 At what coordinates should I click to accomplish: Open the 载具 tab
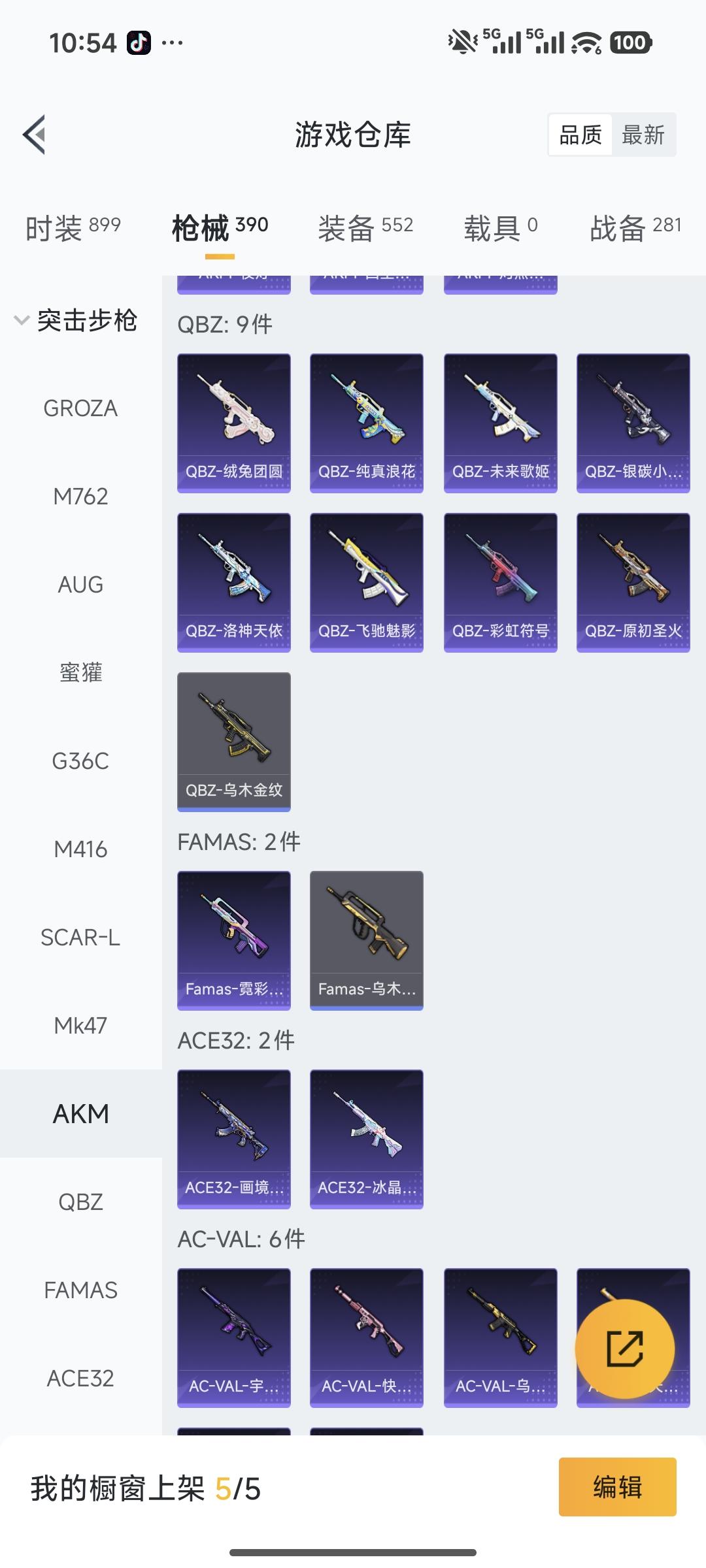pos(500,228)
